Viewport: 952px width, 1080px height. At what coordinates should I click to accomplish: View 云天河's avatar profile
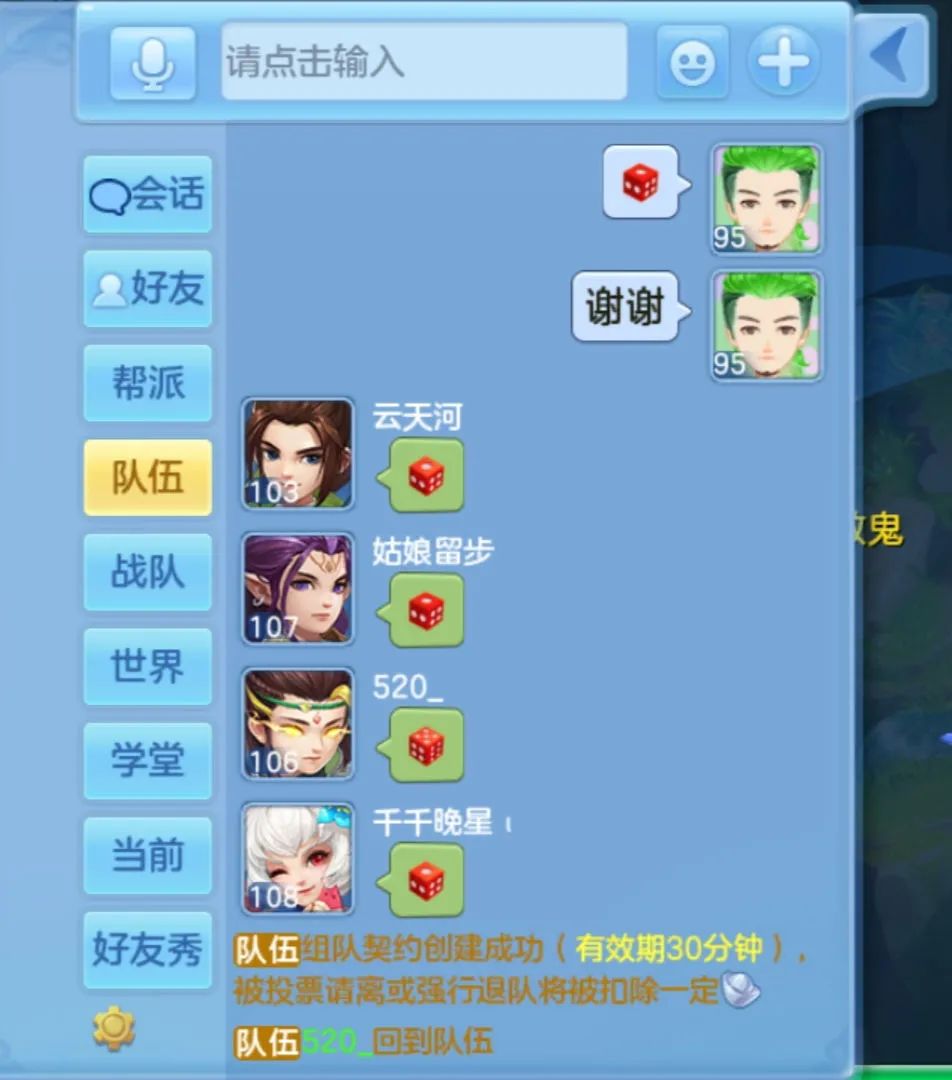pyautogui.click(x=298, y=453)
